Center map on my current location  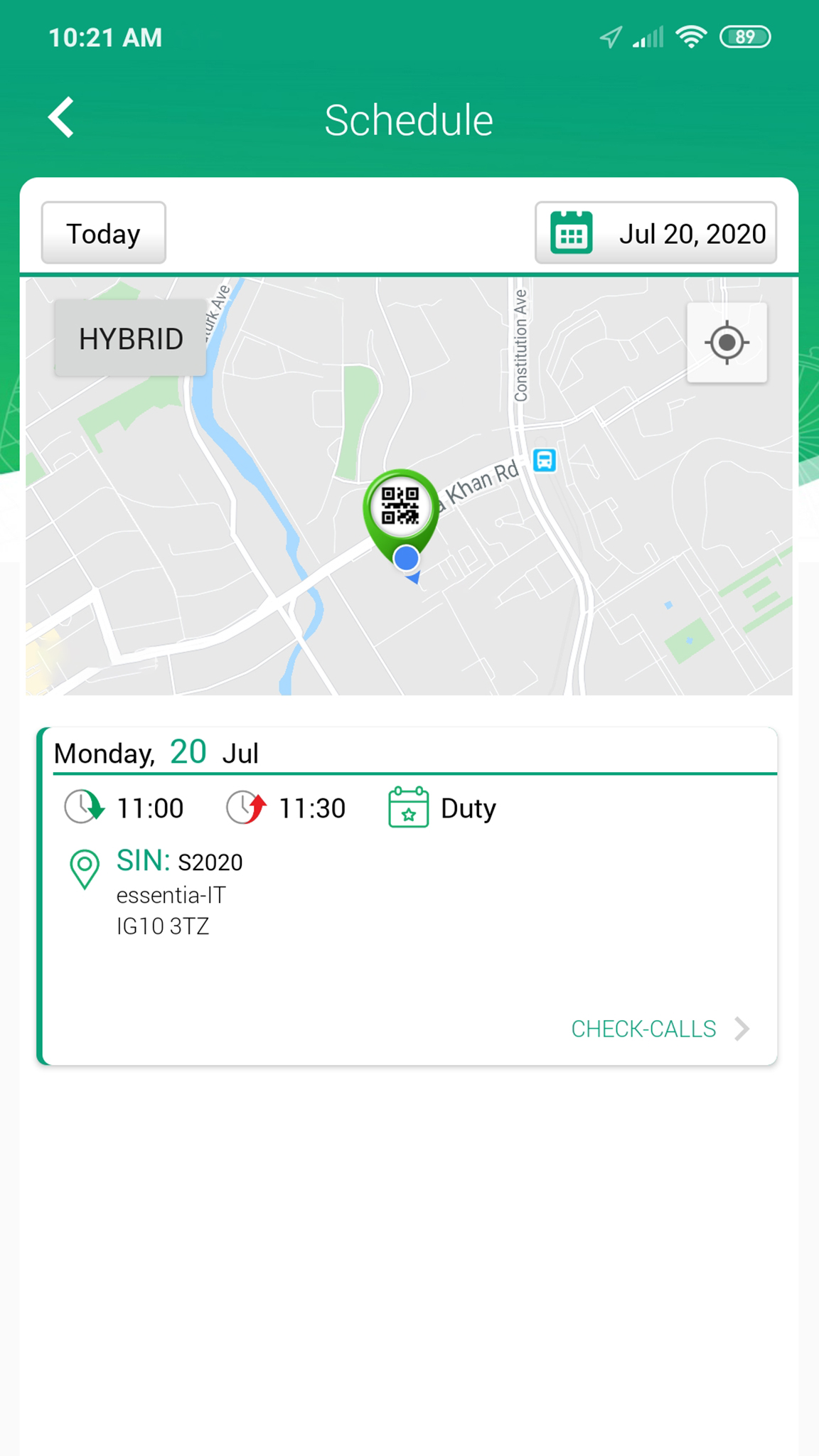point(727,343)
